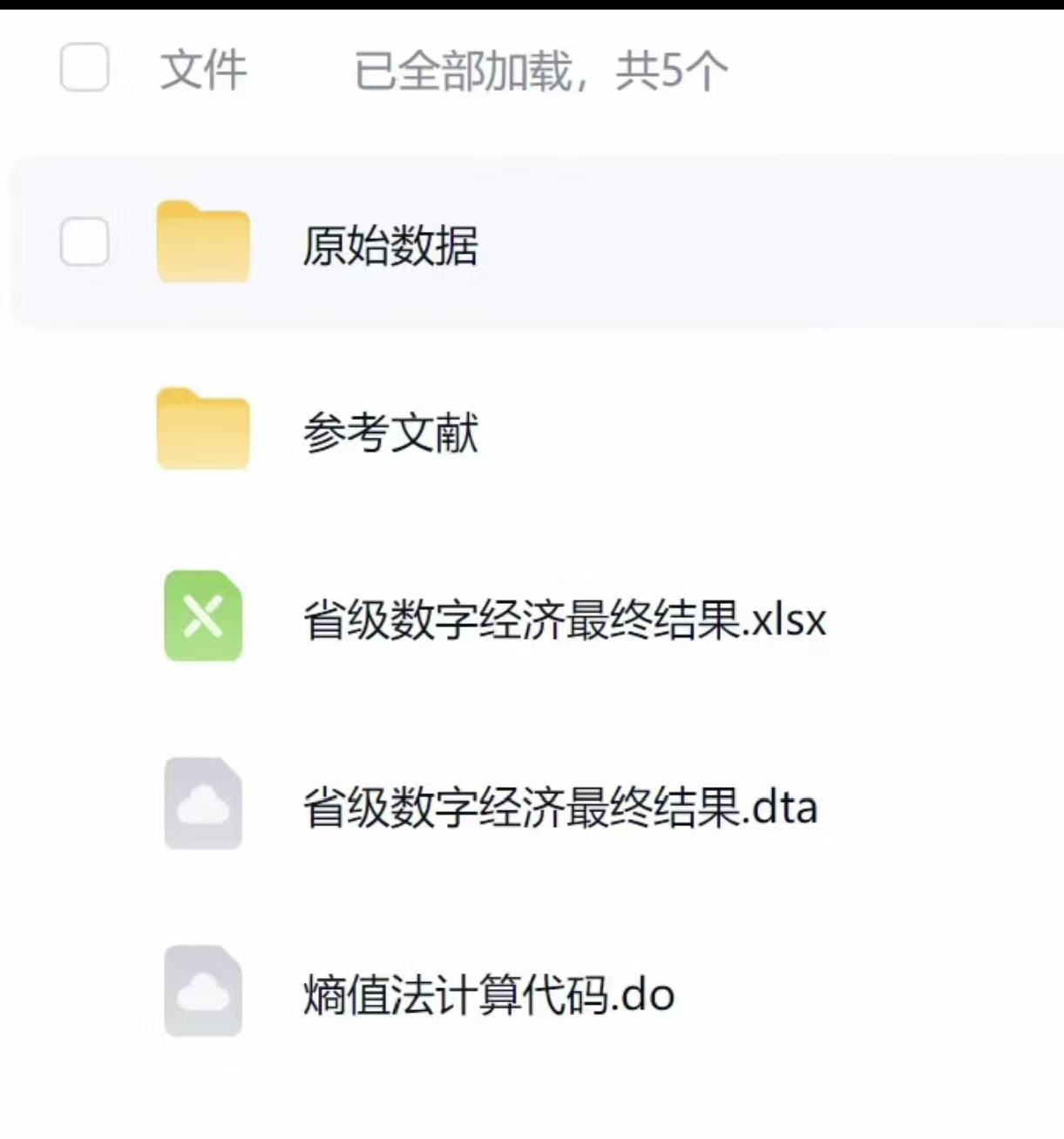Image resolution: width=1064 pixels, height=1139 pixels.
Task: Open 省级数字经济最终结果.xlsx spreadsheet
Action: [564, 620]
